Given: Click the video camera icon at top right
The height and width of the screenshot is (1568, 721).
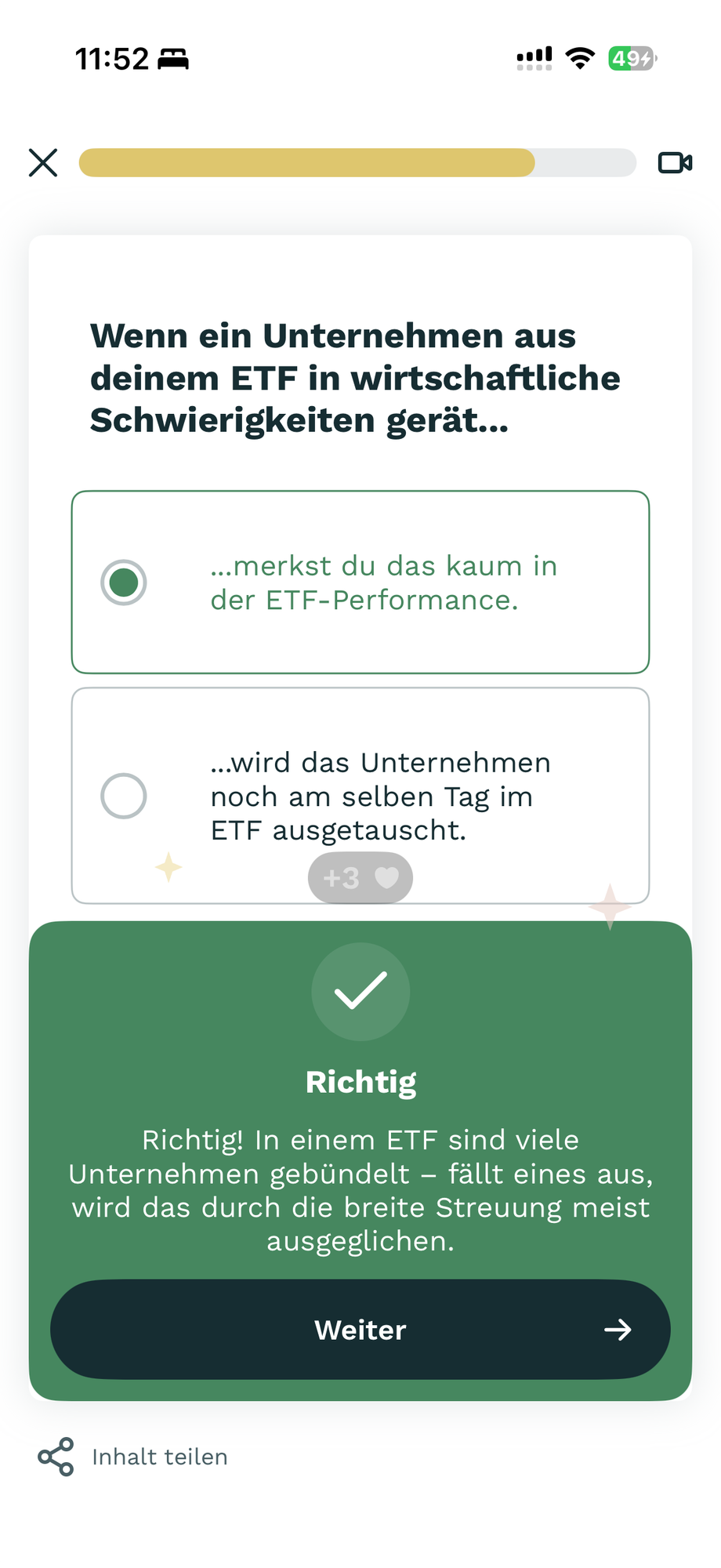Looking at the screenshot, I should [676, 163].
